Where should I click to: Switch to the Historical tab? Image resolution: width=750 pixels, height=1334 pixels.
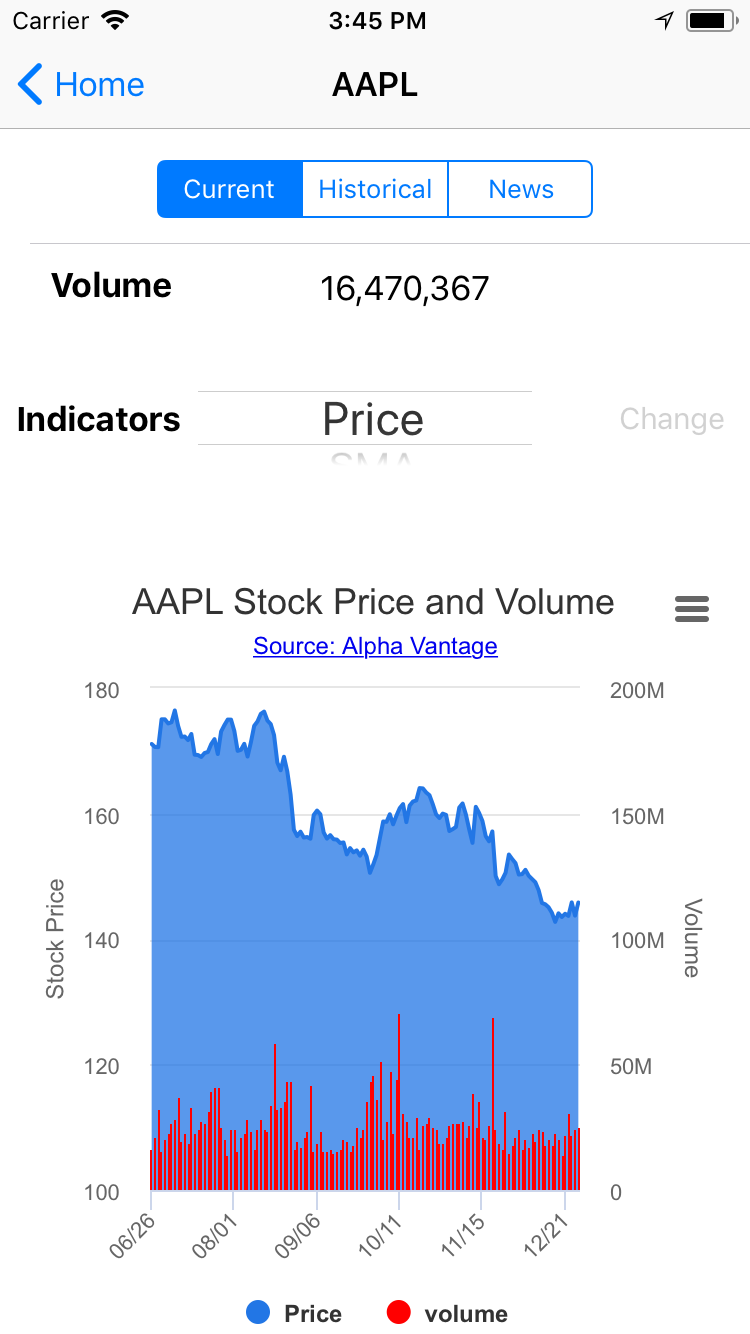(x=375, y=189)
